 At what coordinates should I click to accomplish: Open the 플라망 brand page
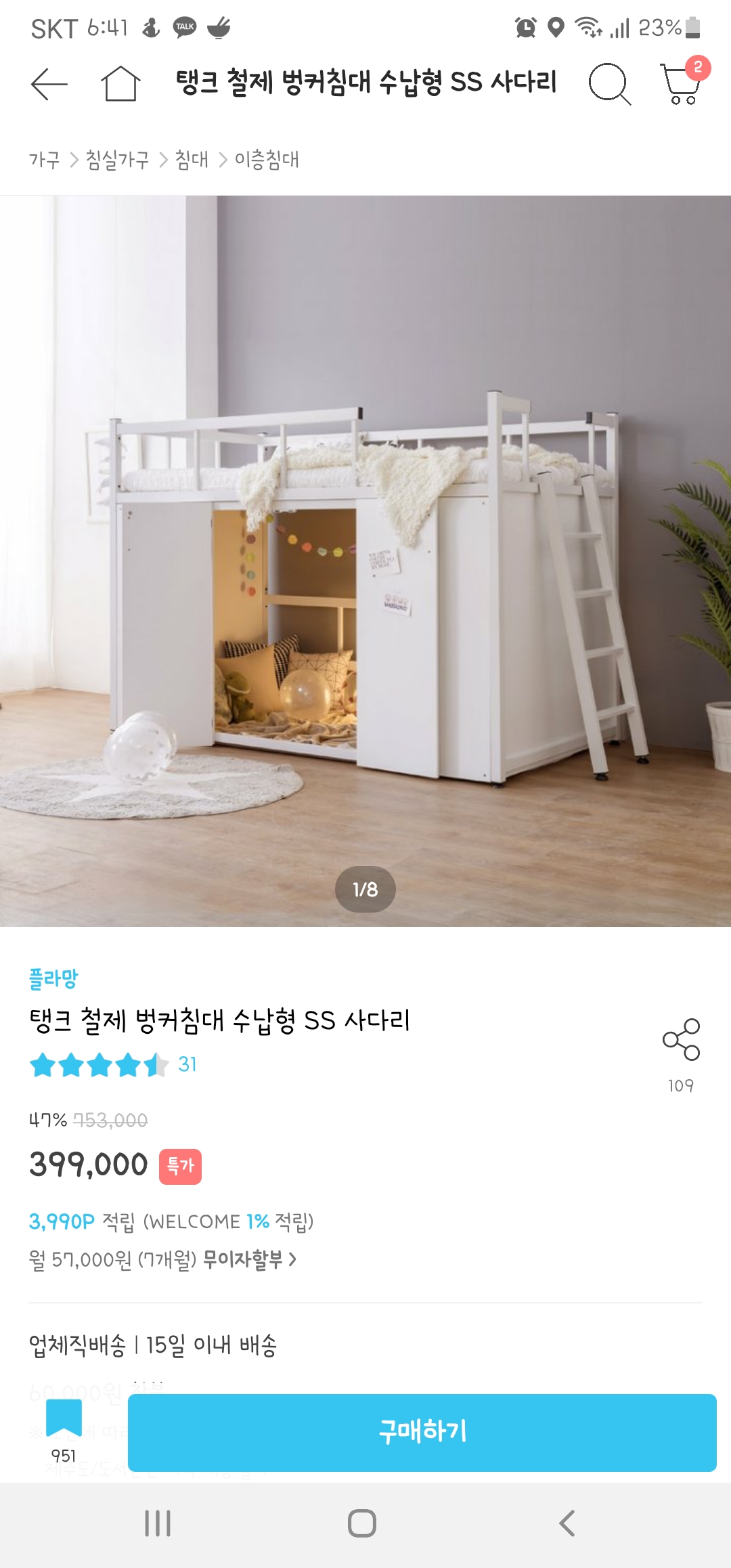[x=53, y=978]
